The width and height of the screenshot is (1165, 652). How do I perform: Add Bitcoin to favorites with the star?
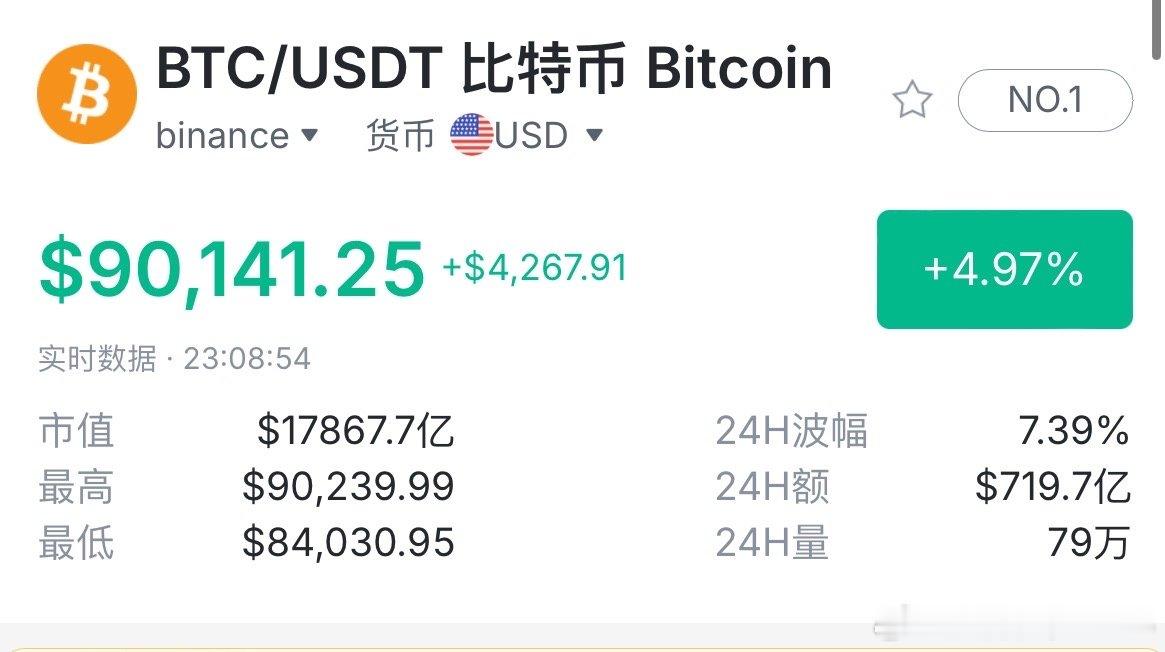pyautogui.click(x=911, y=101)
